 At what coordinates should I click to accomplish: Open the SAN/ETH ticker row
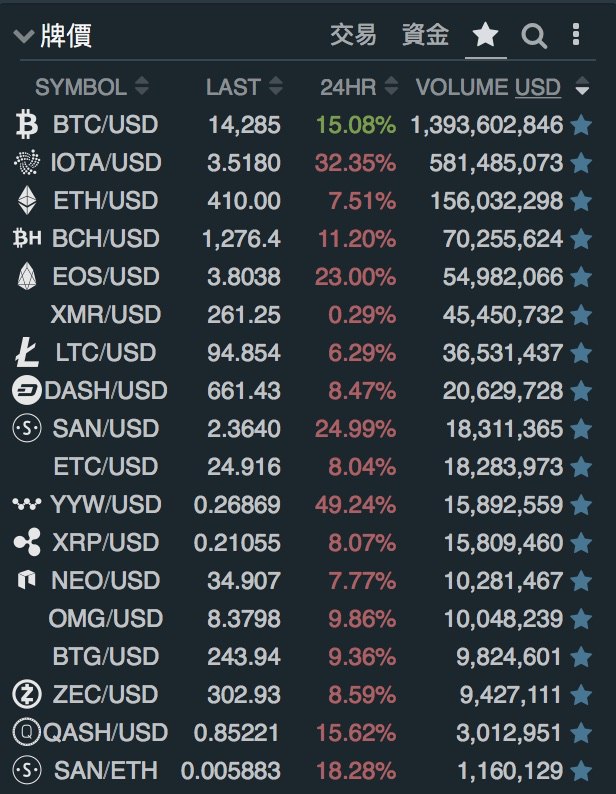(x=304, y=771)
